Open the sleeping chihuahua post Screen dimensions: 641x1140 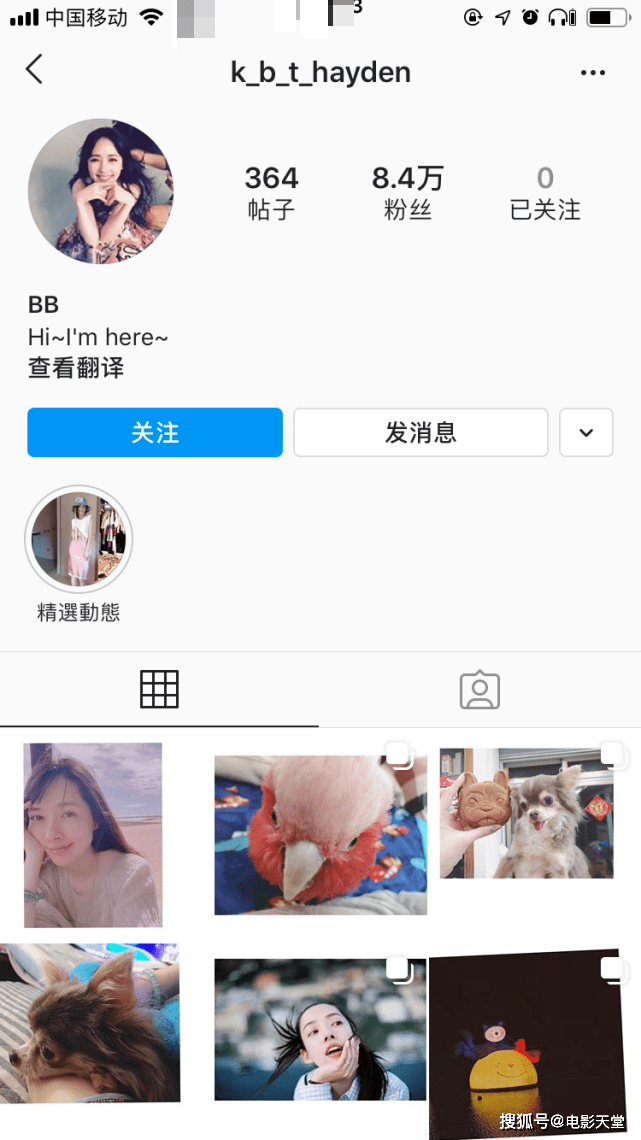point(90,1022)
